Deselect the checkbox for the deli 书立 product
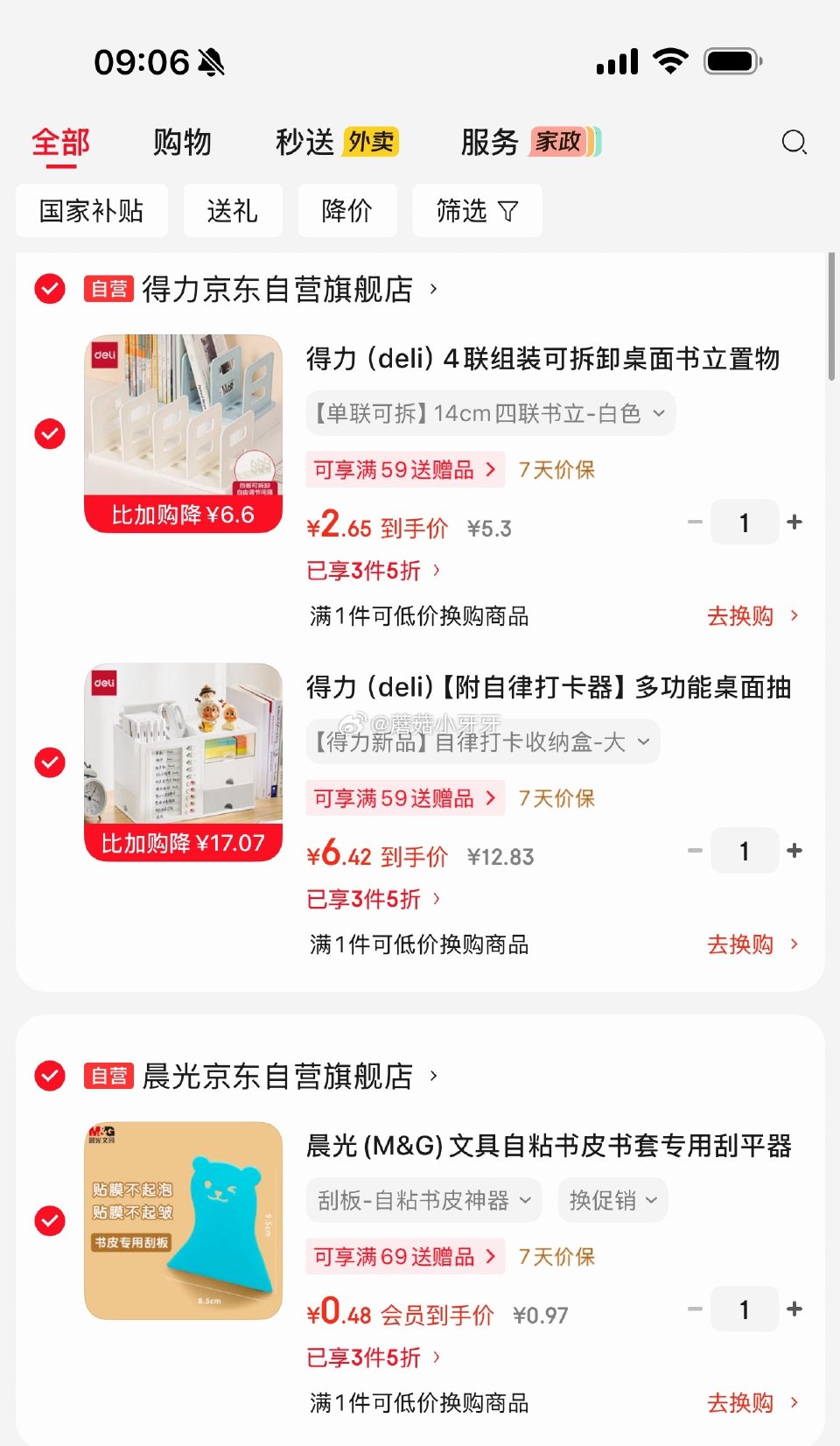Image resolution: width=840 pixels, height=1446 pixels. click(x=49, y=435)
